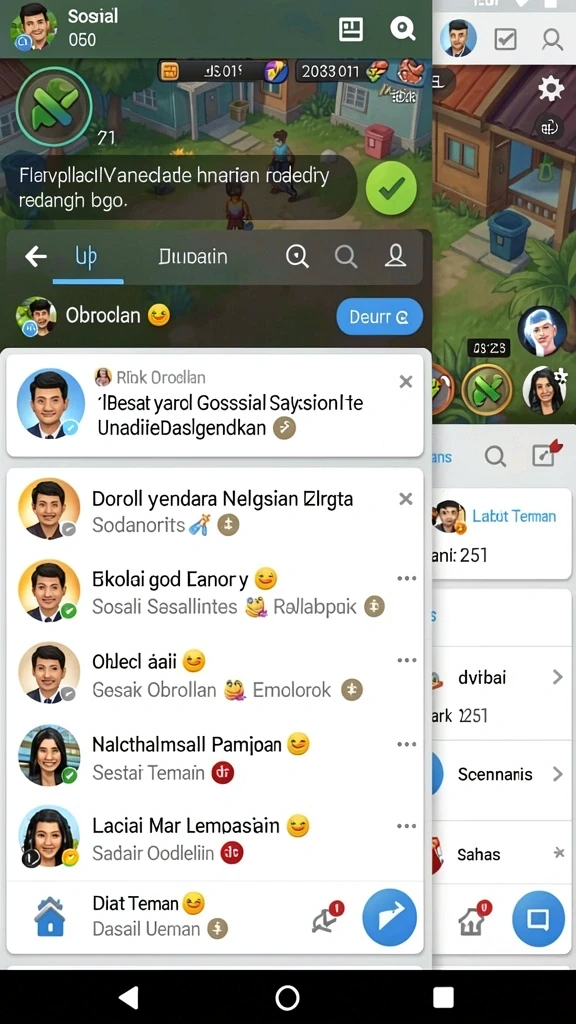Screen dimensions: 576x1024
Task: Open the Nalcthalmsall Pamjoan chat row
Action: coord(215,758)
